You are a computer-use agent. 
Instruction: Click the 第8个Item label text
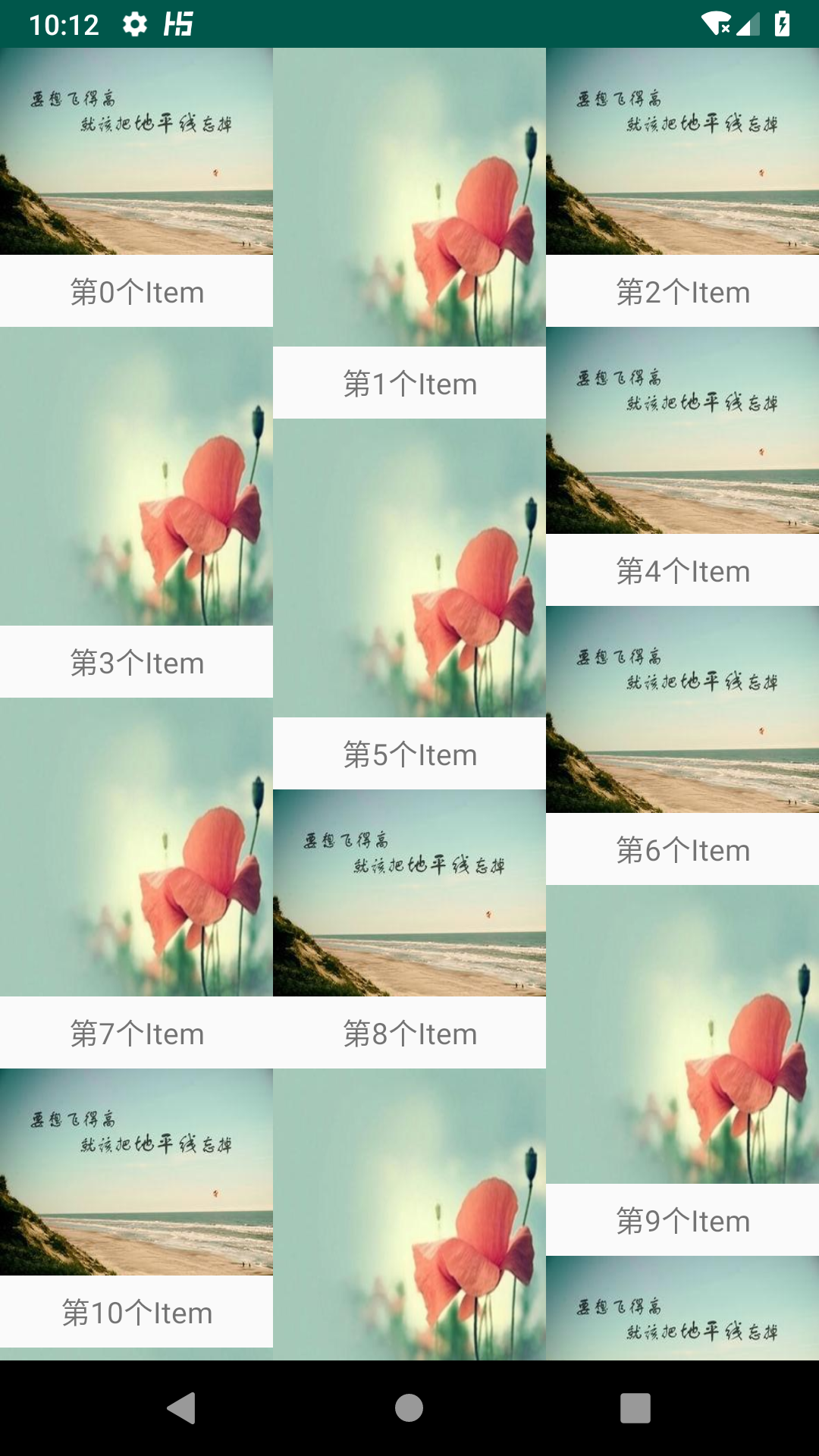point(408,1031)
